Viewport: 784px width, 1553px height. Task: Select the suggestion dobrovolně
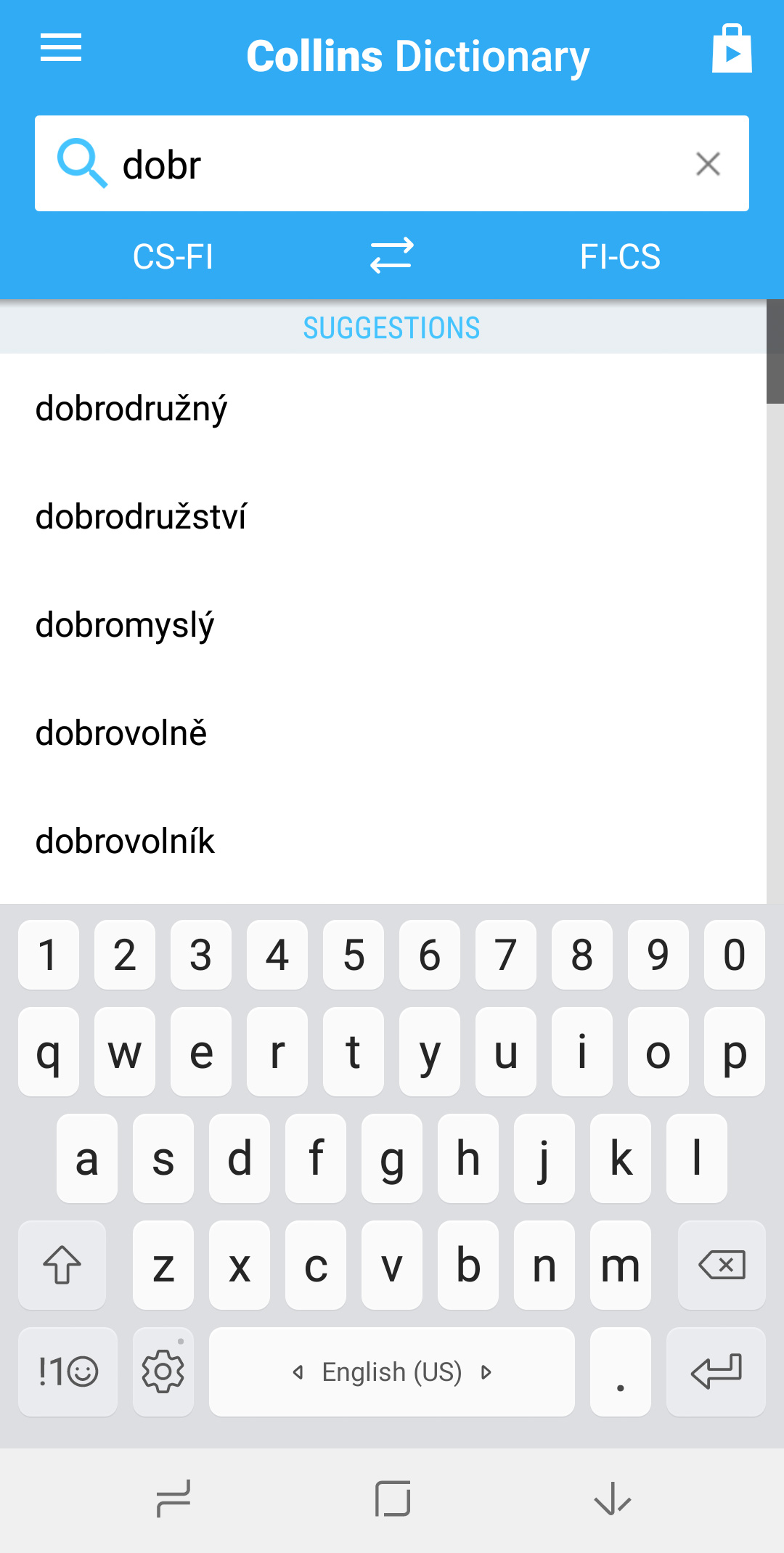coord(383,733)
